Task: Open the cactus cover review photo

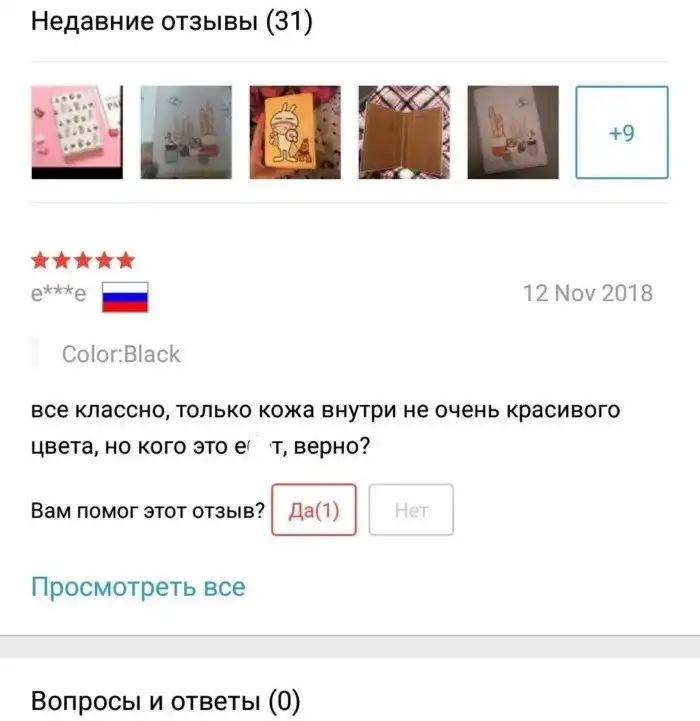Action: pyautogui.click(x=186, y=132)
